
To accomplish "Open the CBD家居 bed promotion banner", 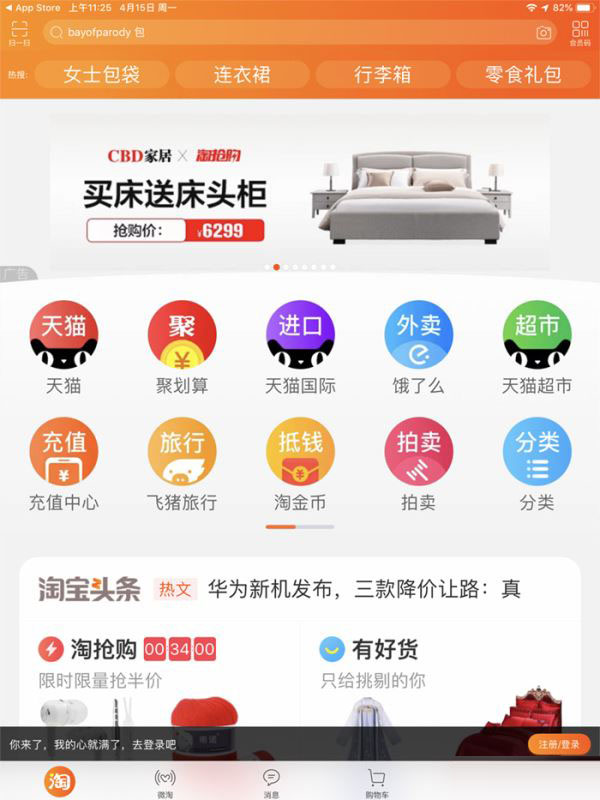I will coord(300,192).
